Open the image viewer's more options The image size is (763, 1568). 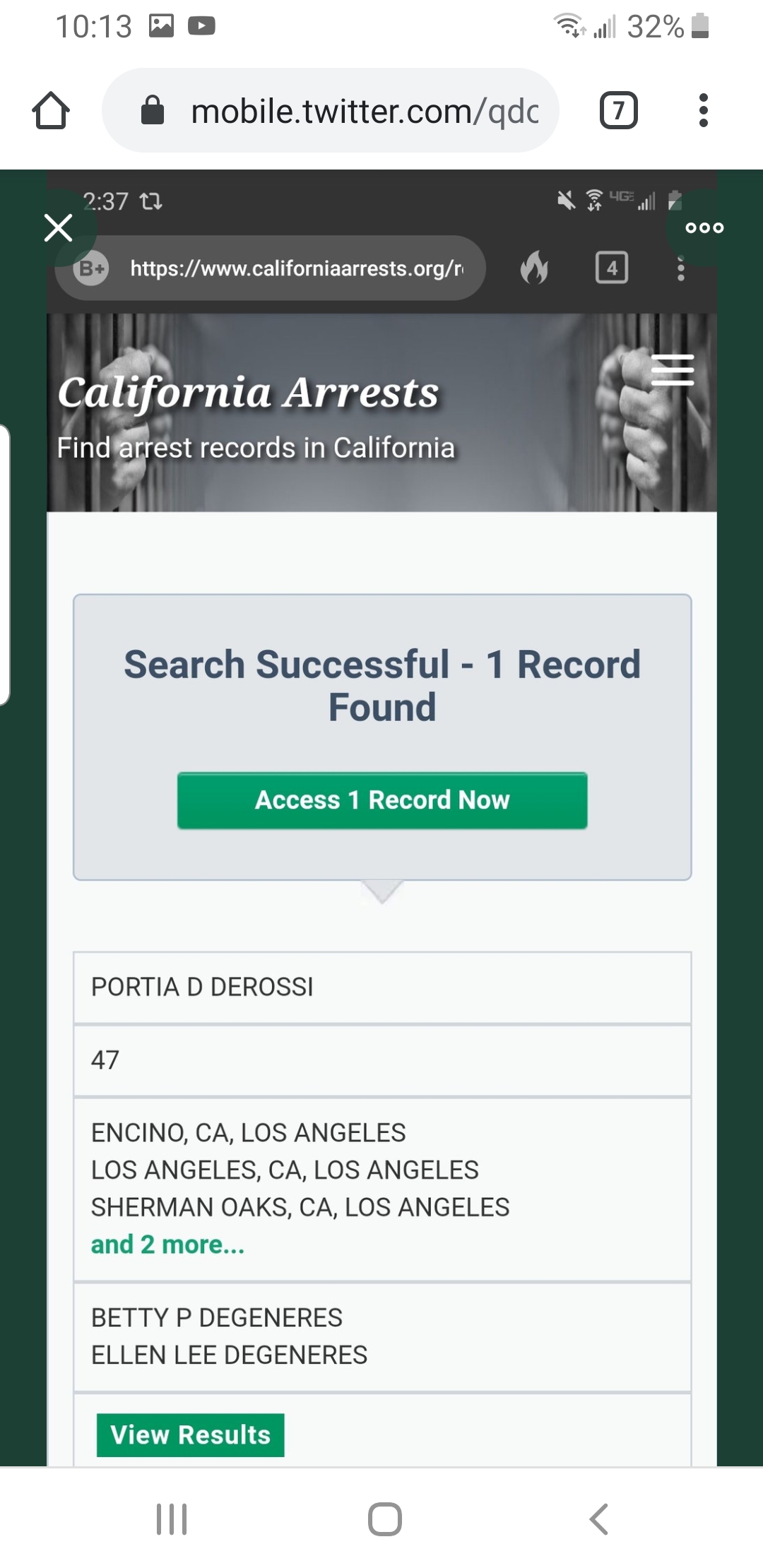click(704, 227)
